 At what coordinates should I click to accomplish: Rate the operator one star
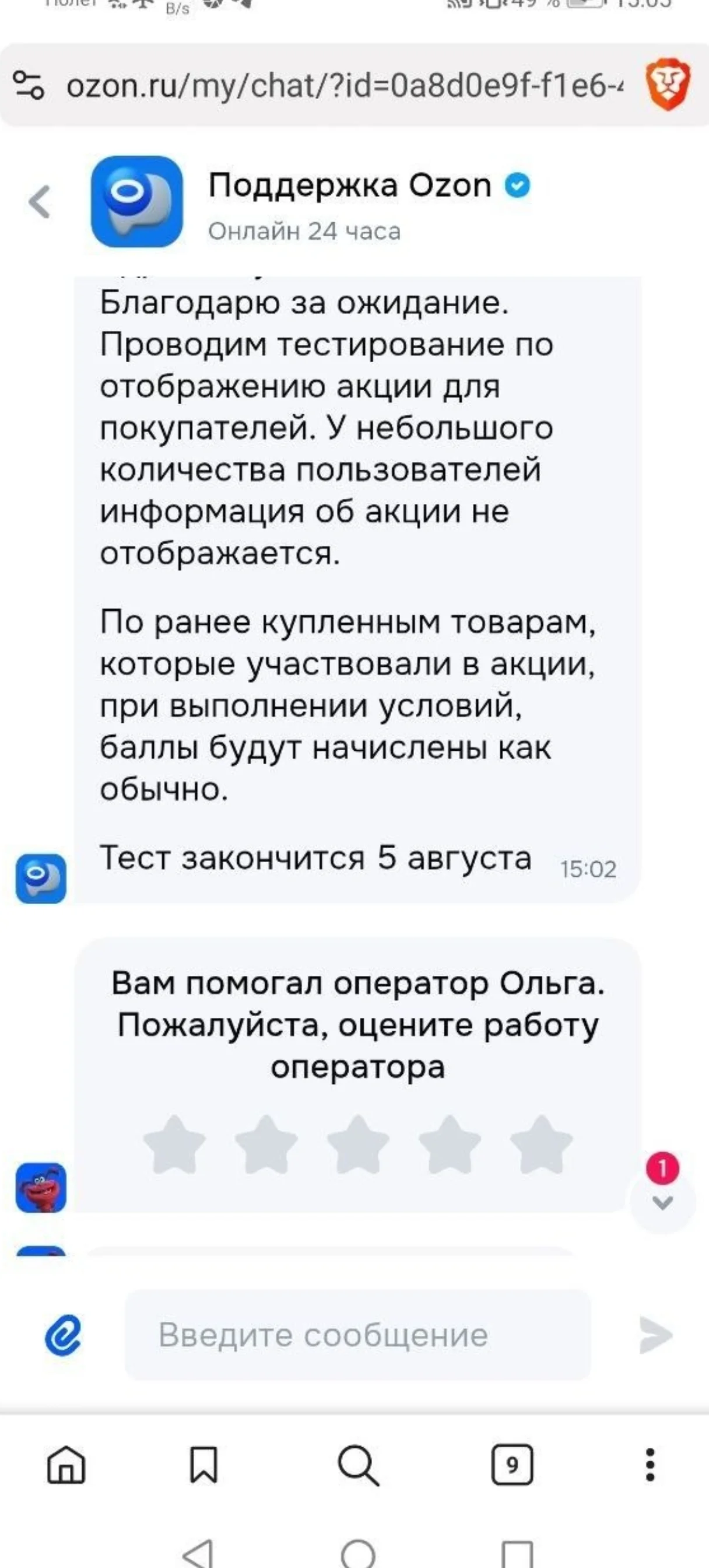pyautogui.click(x=175, y=1144)
